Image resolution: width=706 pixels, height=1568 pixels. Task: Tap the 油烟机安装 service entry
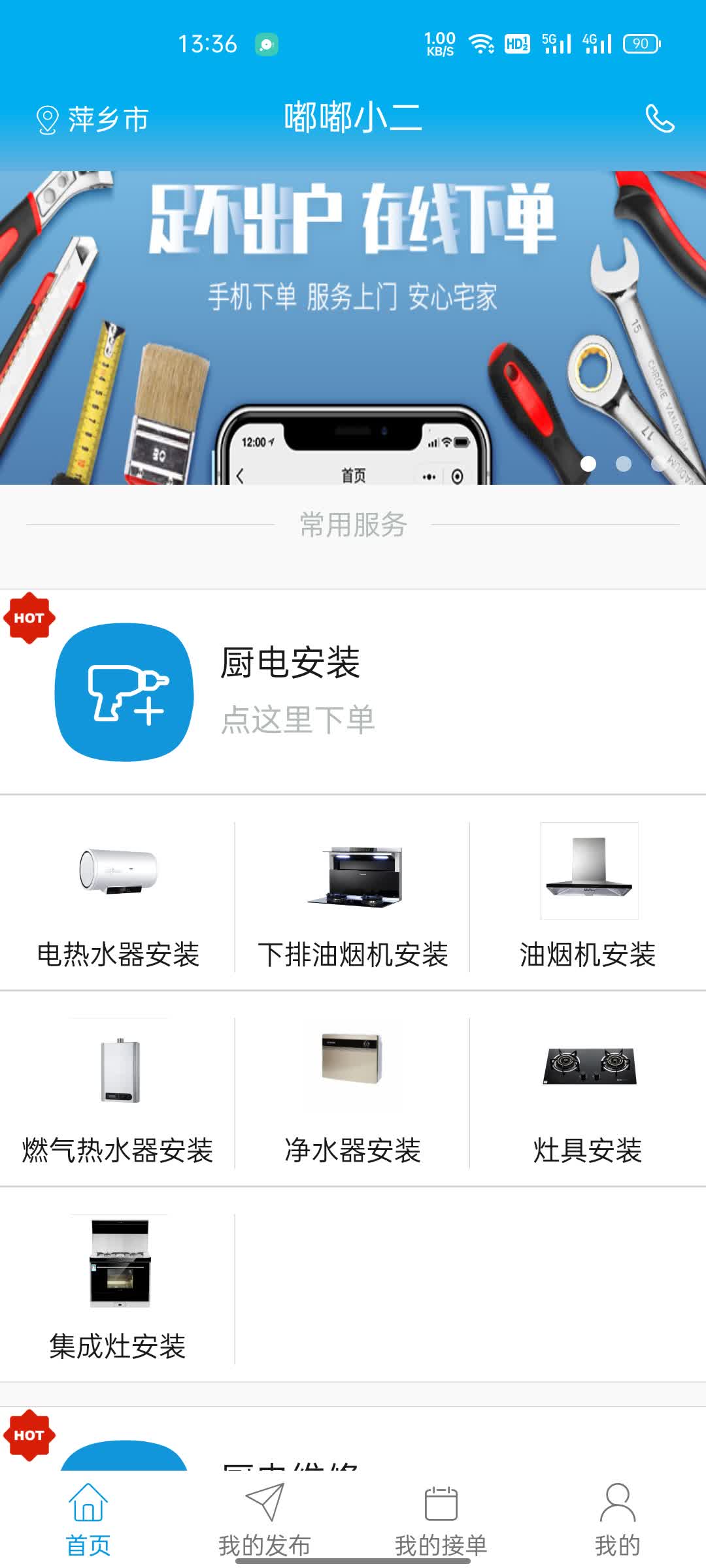tap(588, 895)
